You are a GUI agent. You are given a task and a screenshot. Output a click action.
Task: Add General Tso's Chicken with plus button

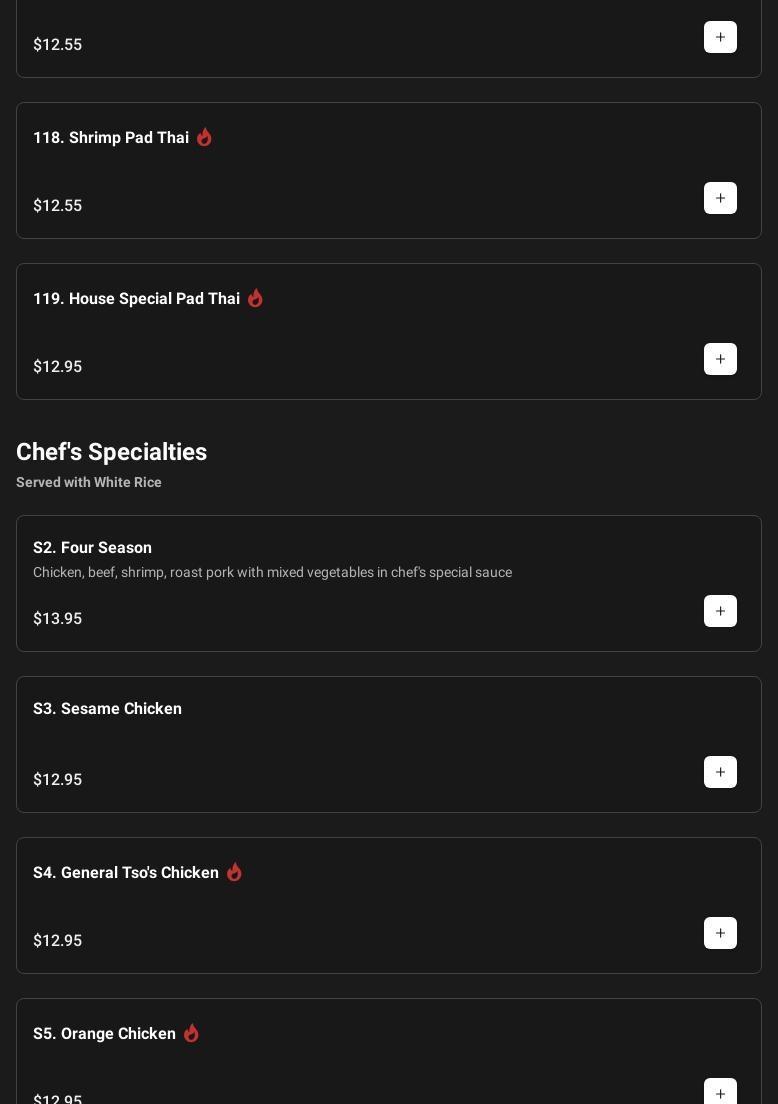coord(720,933)
